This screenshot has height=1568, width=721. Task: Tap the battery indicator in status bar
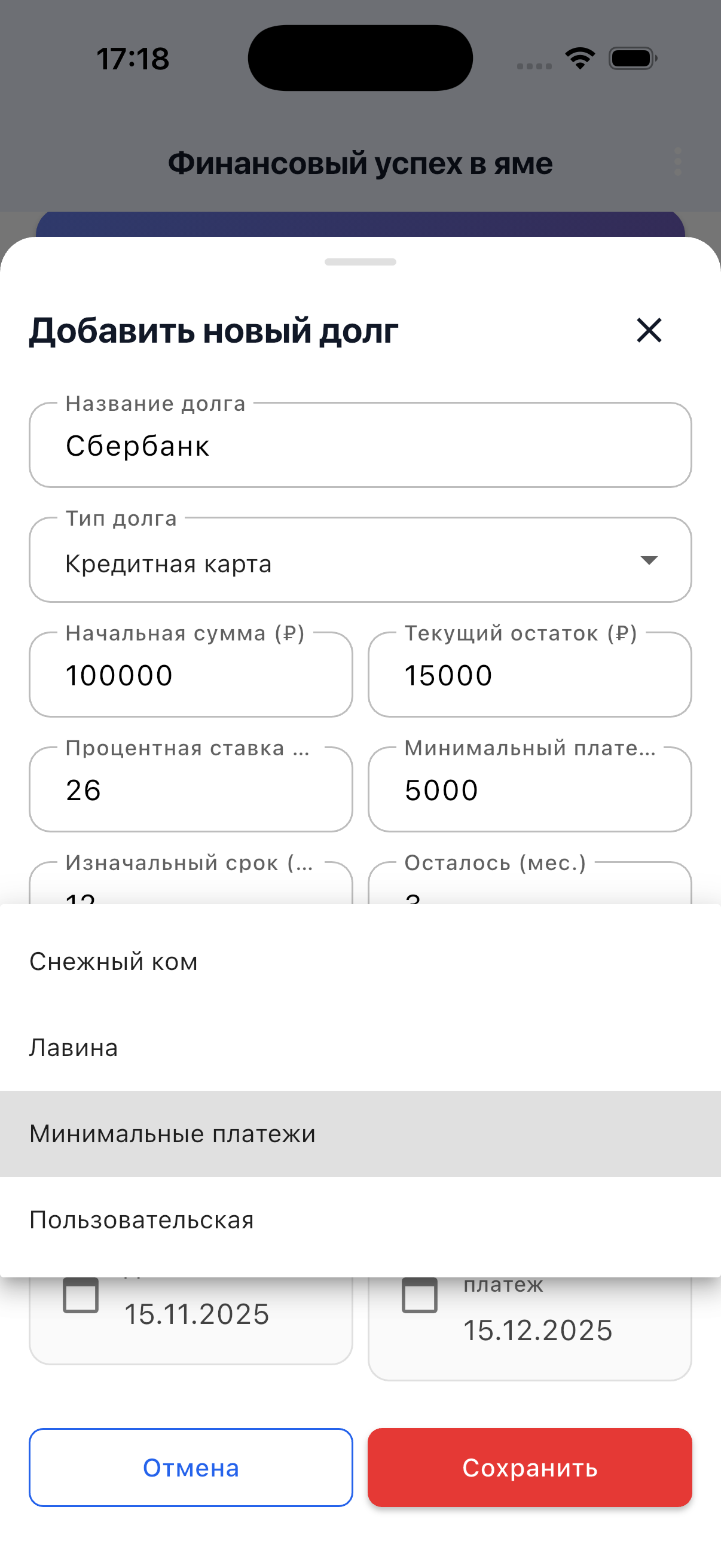(x=631, y=58)
